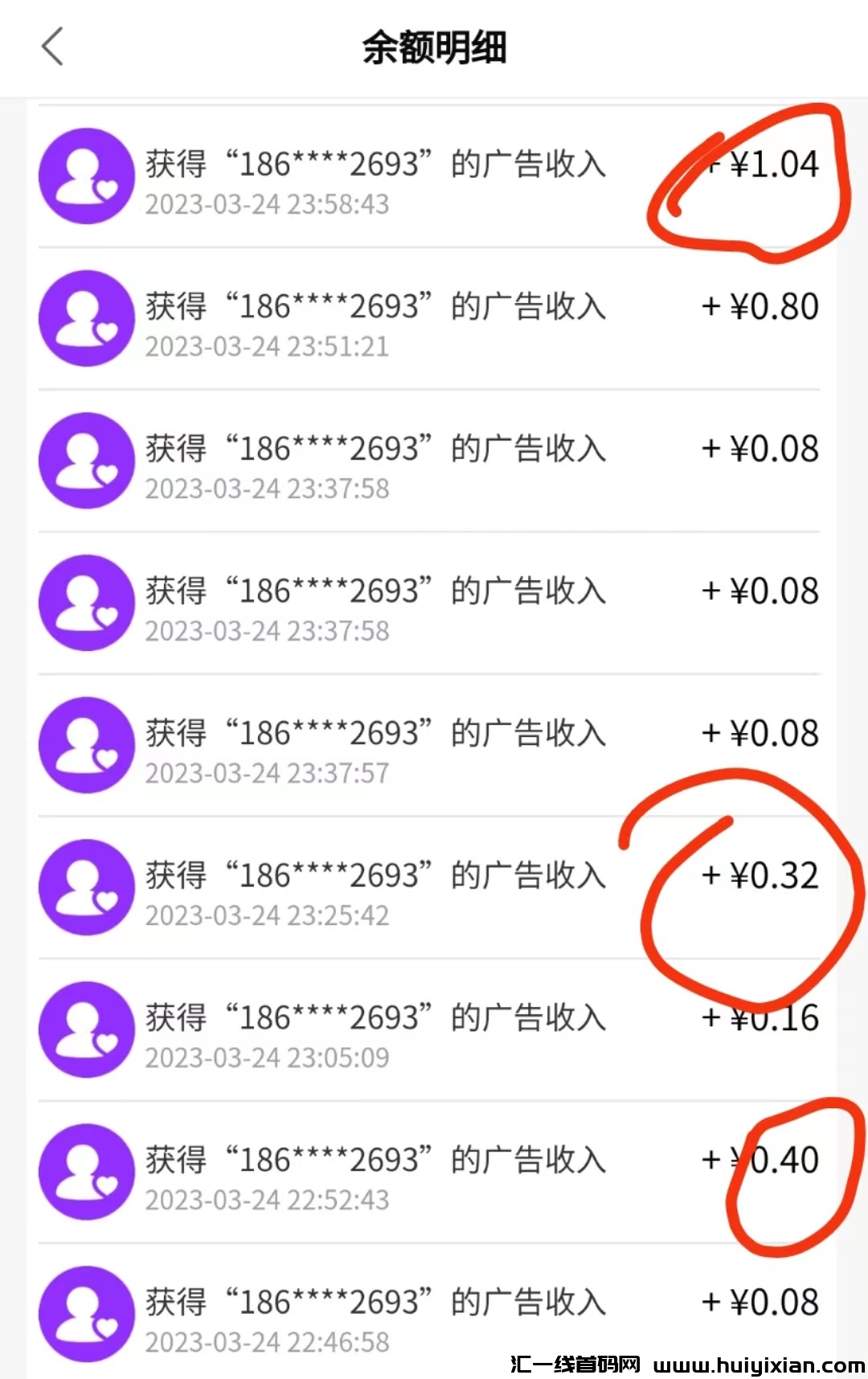
Task: Click the purple avatar next to the 23:37:58 entry
Action: [86, 460]
